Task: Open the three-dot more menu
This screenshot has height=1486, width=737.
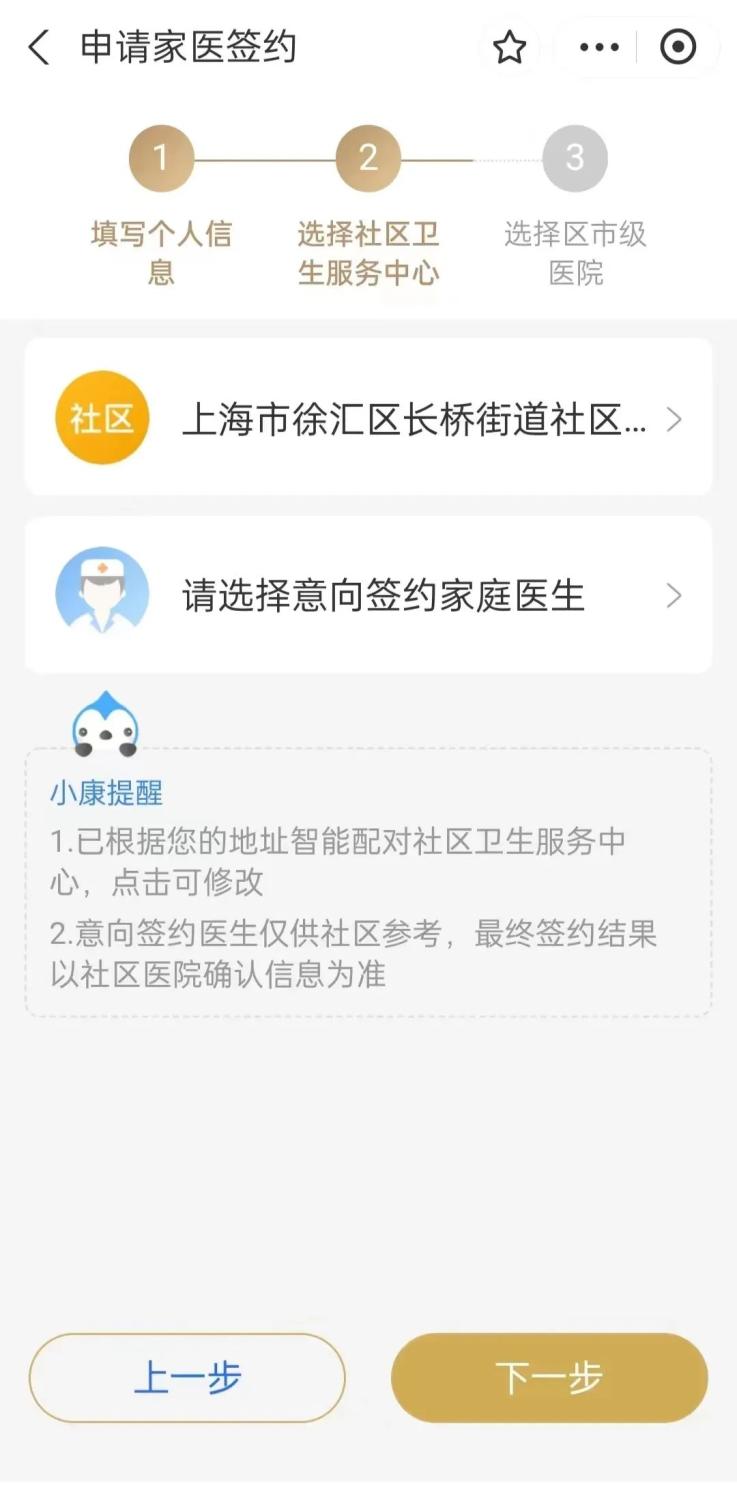Action: point(599,47)
